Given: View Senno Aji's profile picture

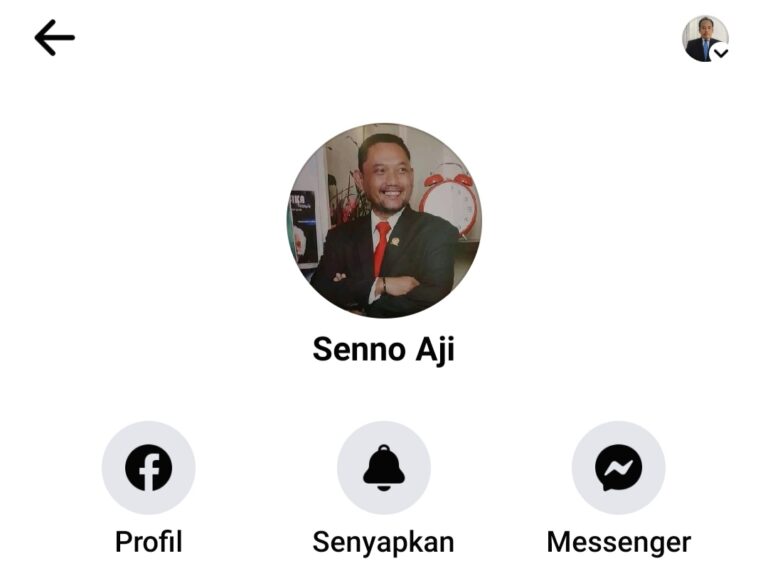Looking at the screenshot, I should [x=384, y=220].
